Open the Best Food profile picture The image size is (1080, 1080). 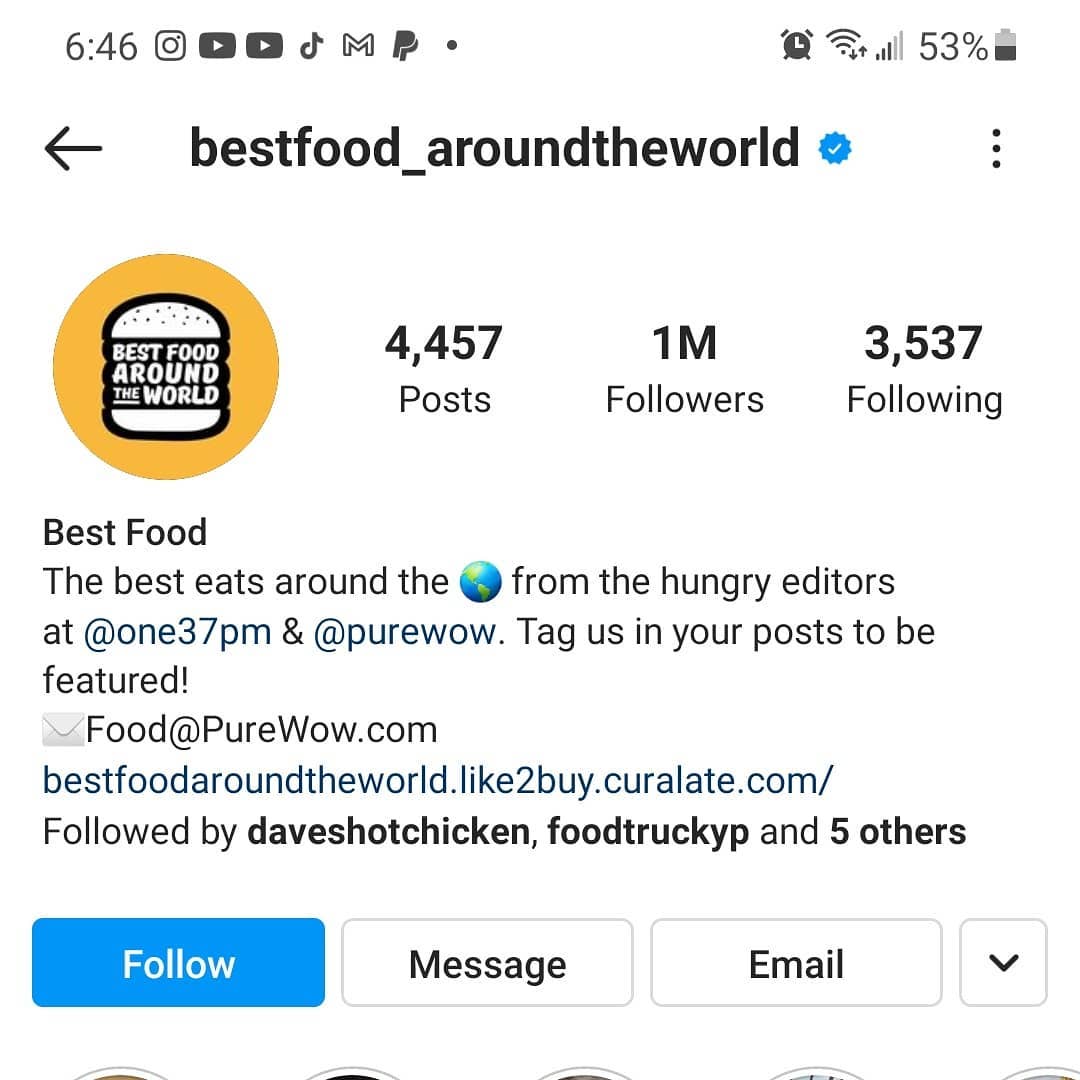[x=166, y=367]
